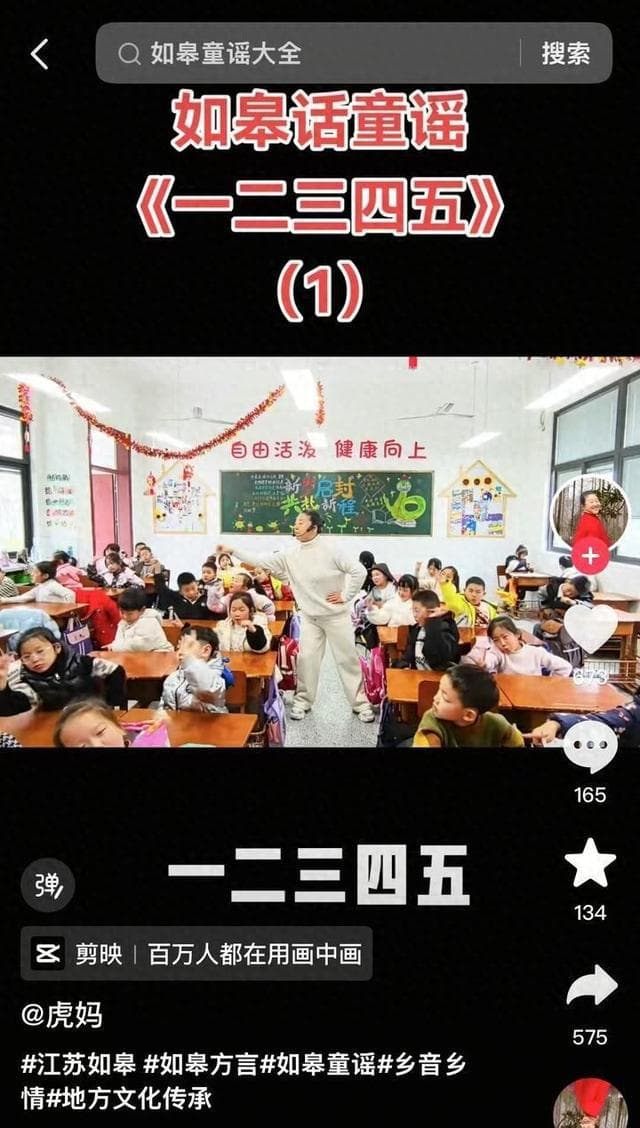
Task: Tap the 搜索 button
Action: (x=566, y=54)
